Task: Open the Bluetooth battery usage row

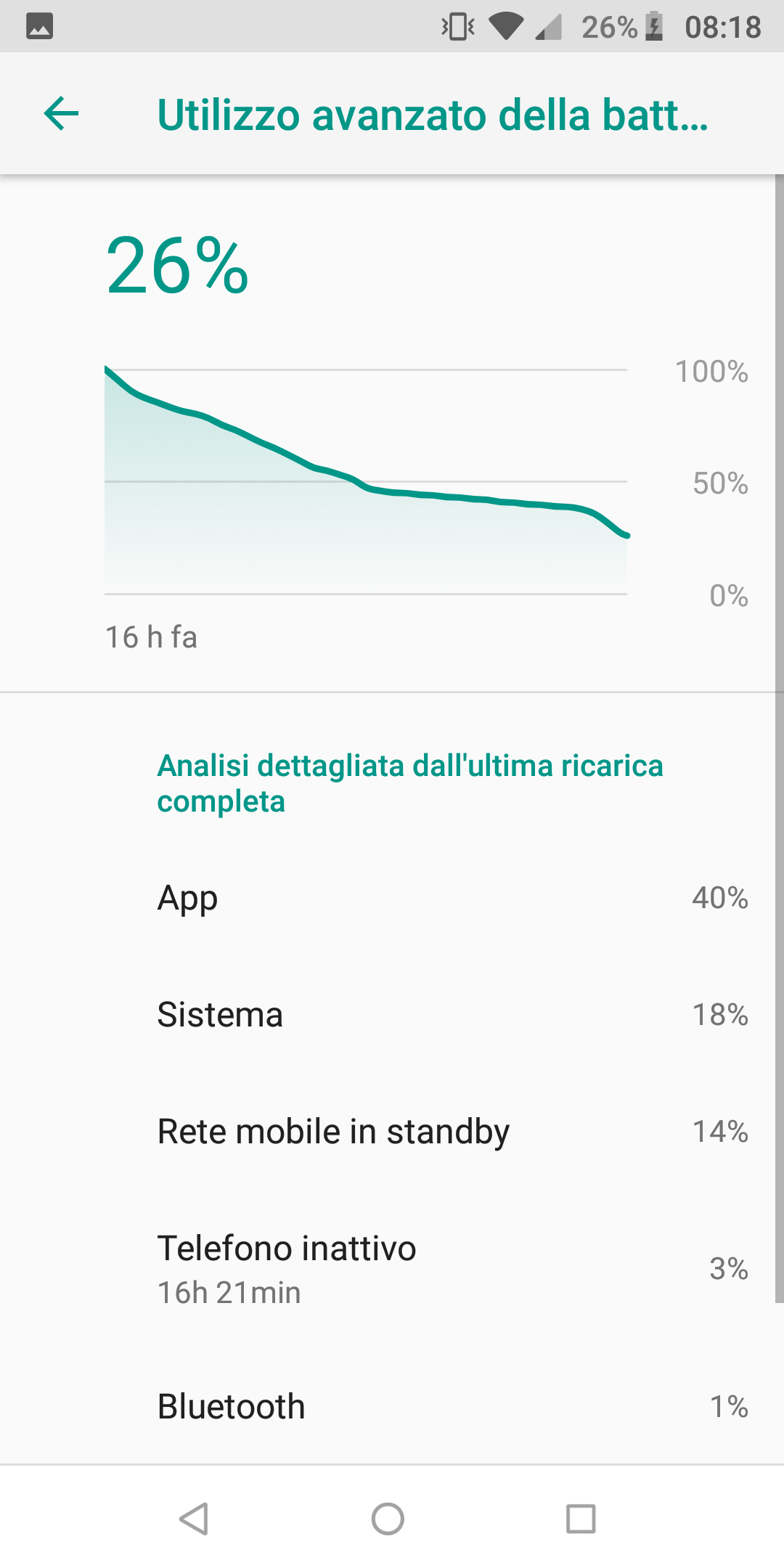Action: 392,1406
